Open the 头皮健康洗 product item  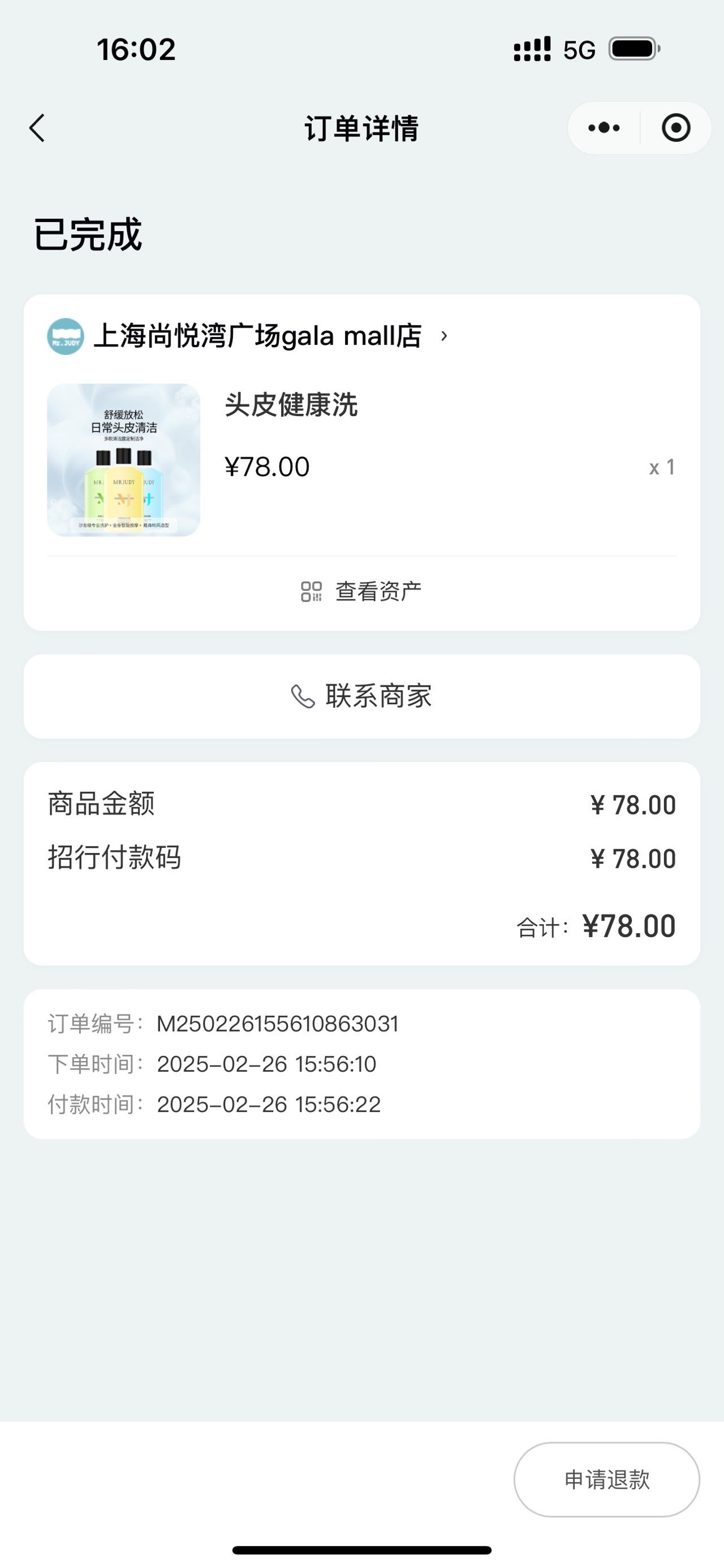[361, 460]
